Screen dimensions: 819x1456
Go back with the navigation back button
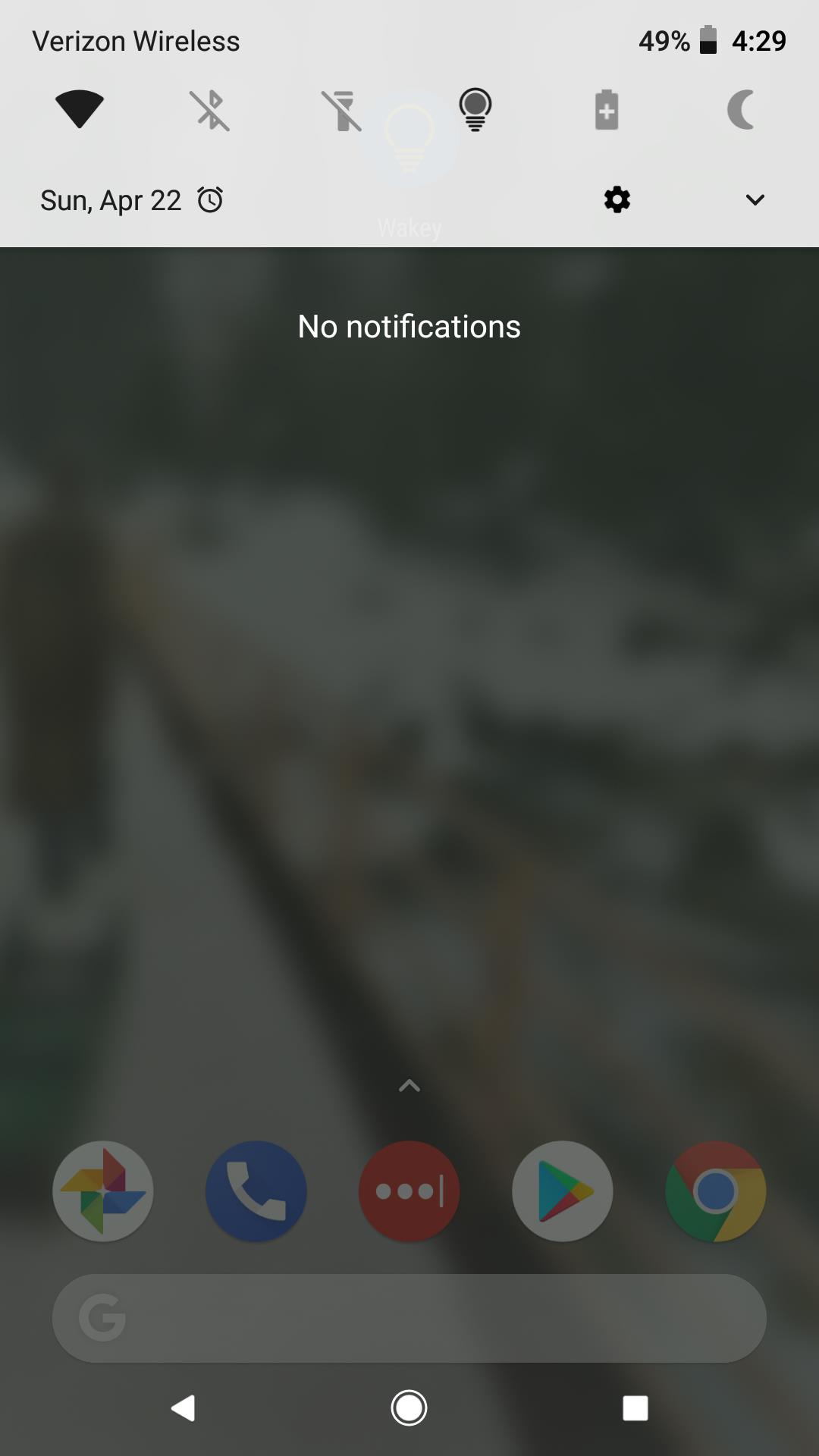(184, 1408)
